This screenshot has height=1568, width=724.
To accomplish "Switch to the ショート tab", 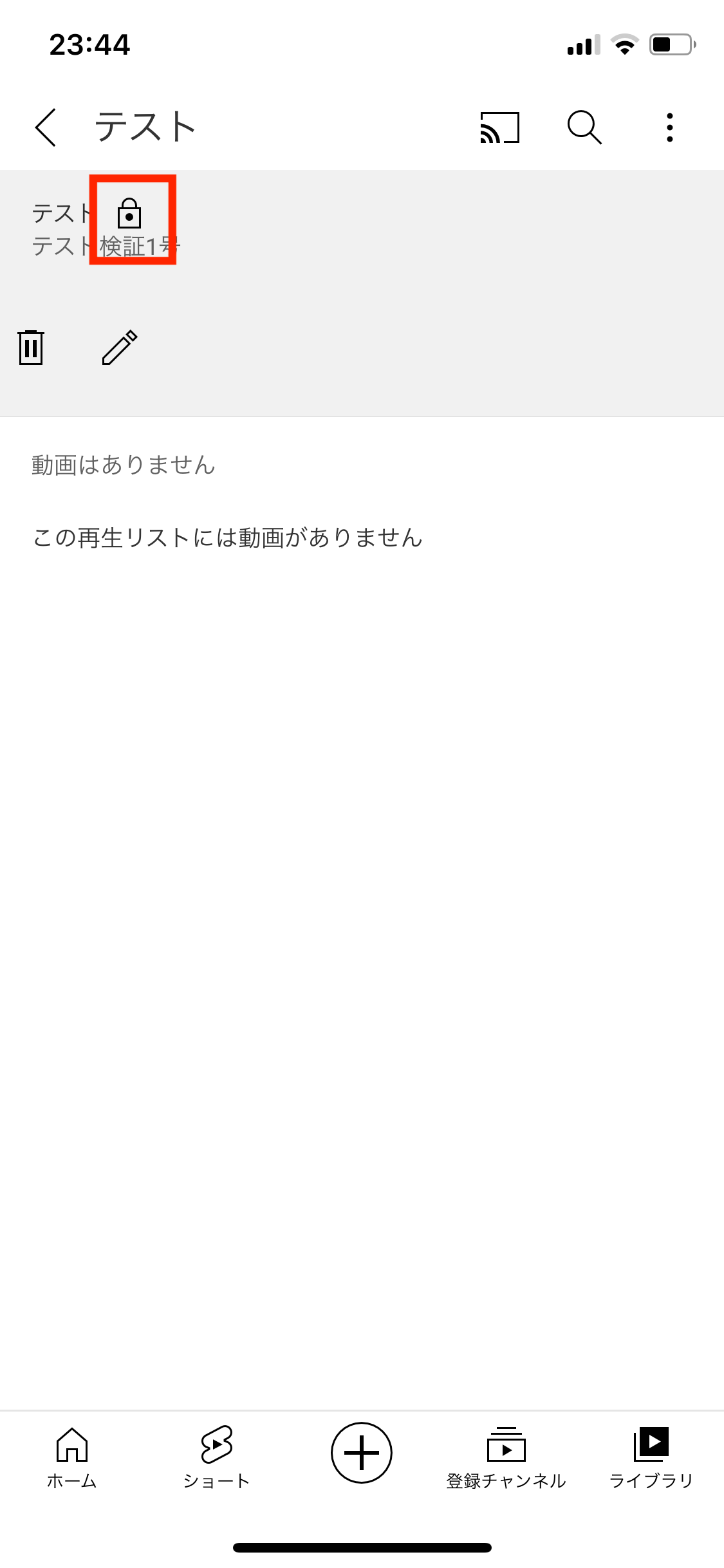I will (x=217, y=1457).
